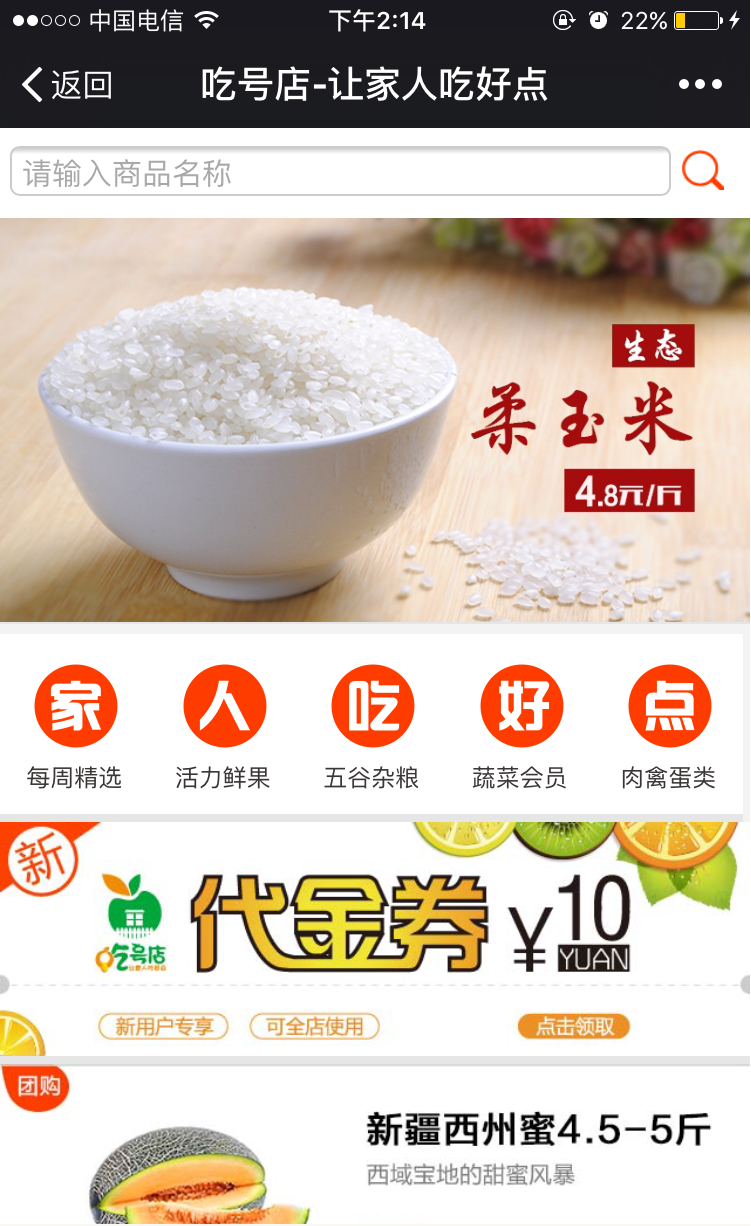Browse the 五谷杂粮 category
Image resolution: width=751 pixels, height=1226 pixels.
tap(372, 725)
